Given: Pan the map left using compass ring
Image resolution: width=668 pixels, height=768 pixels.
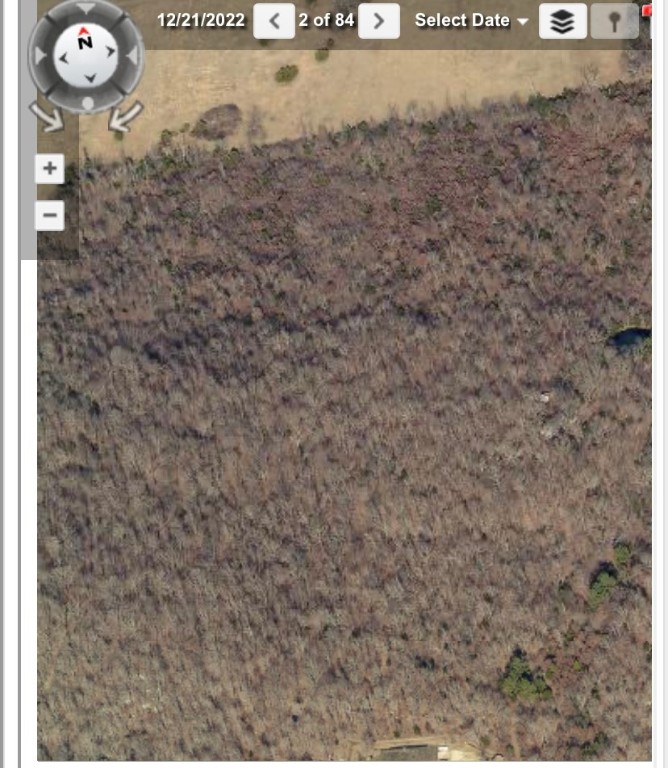Looking at the screenshot, I should tap(41, 55).
